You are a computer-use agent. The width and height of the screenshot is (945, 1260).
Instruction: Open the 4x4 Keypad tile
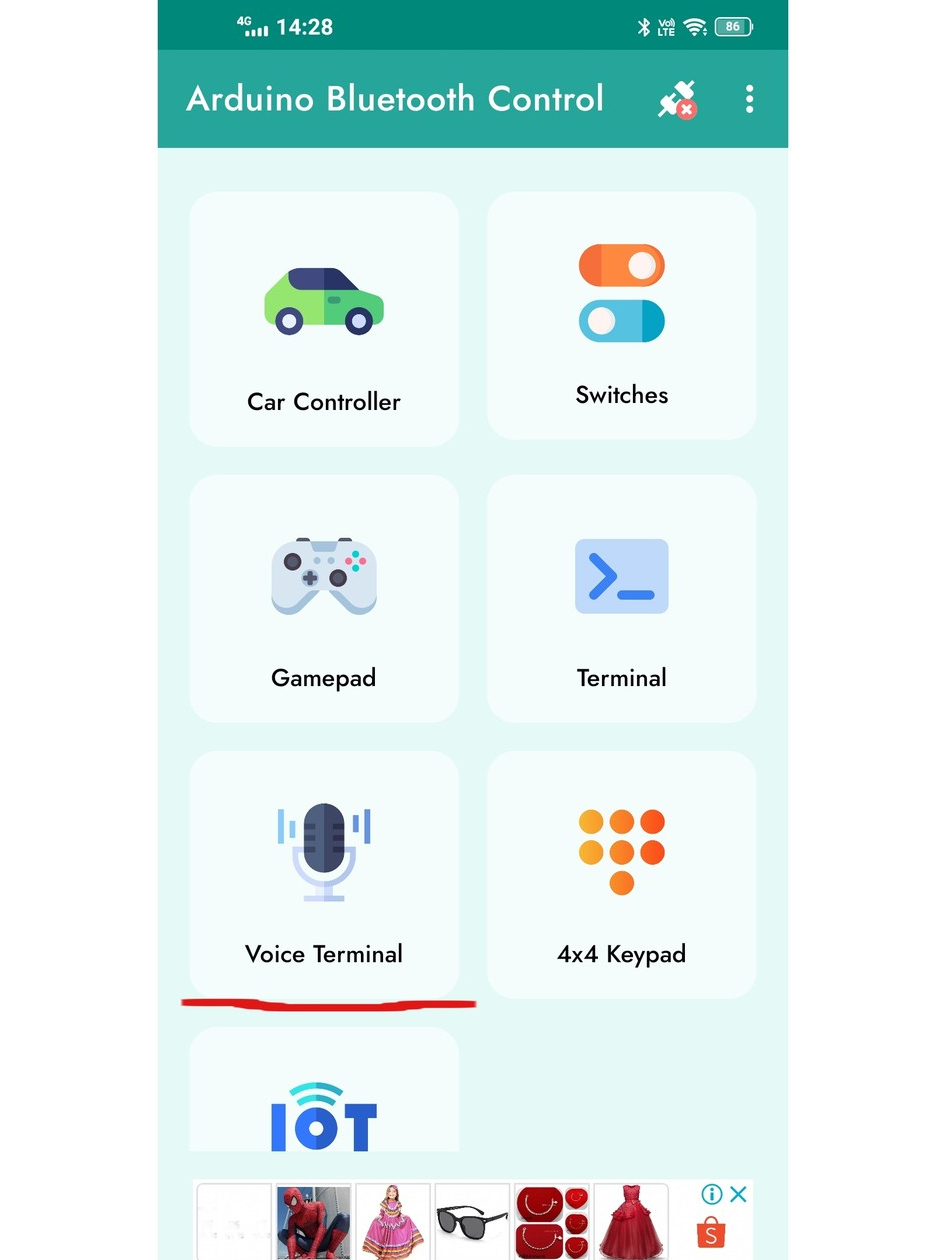click(622, 875)
